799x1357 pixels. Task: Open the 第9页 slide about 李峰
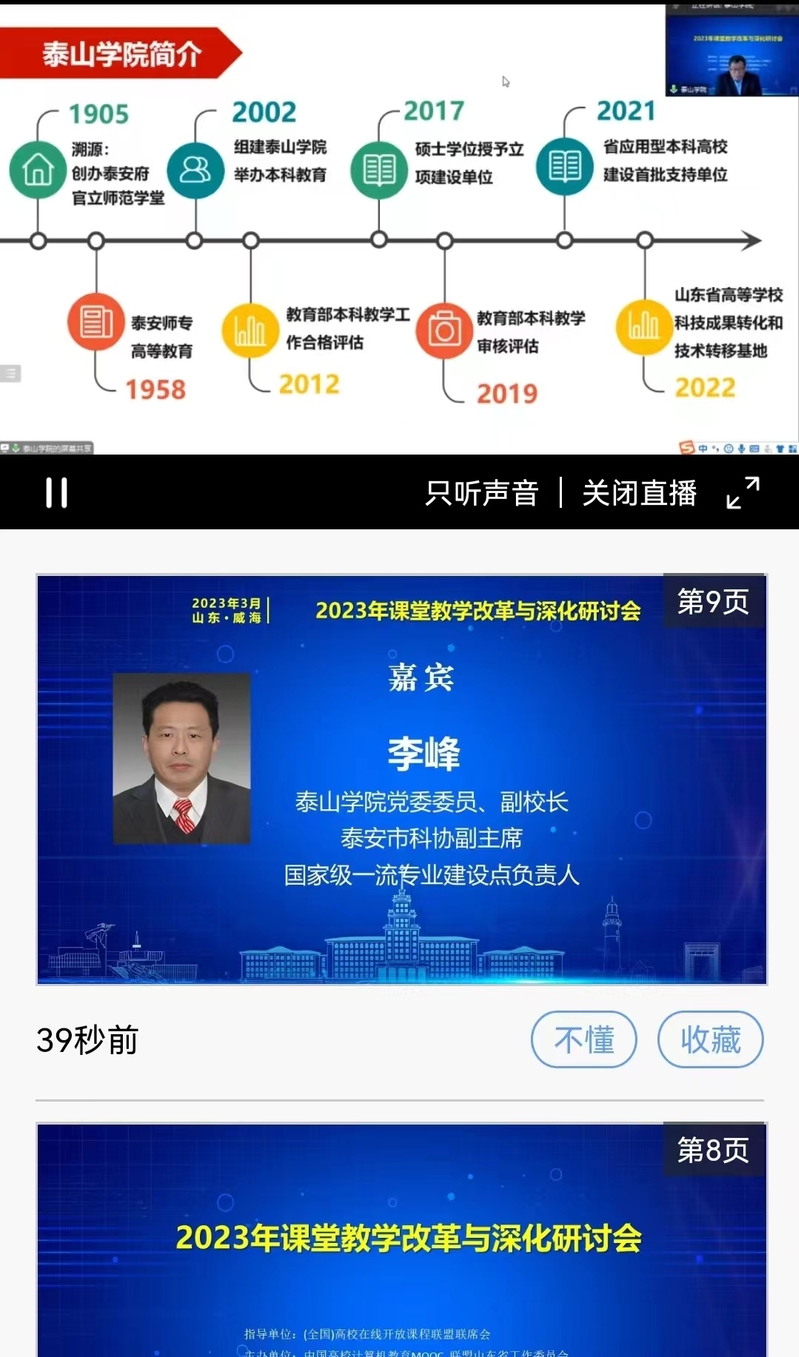point(401,779)
